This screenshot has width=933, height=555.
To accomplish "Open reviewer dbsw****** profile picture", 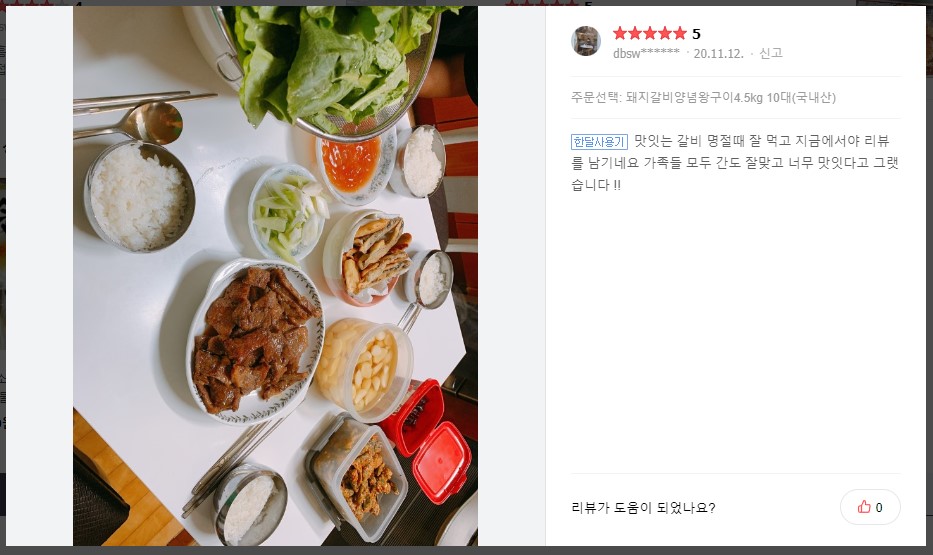I will [x=586, y=41].
